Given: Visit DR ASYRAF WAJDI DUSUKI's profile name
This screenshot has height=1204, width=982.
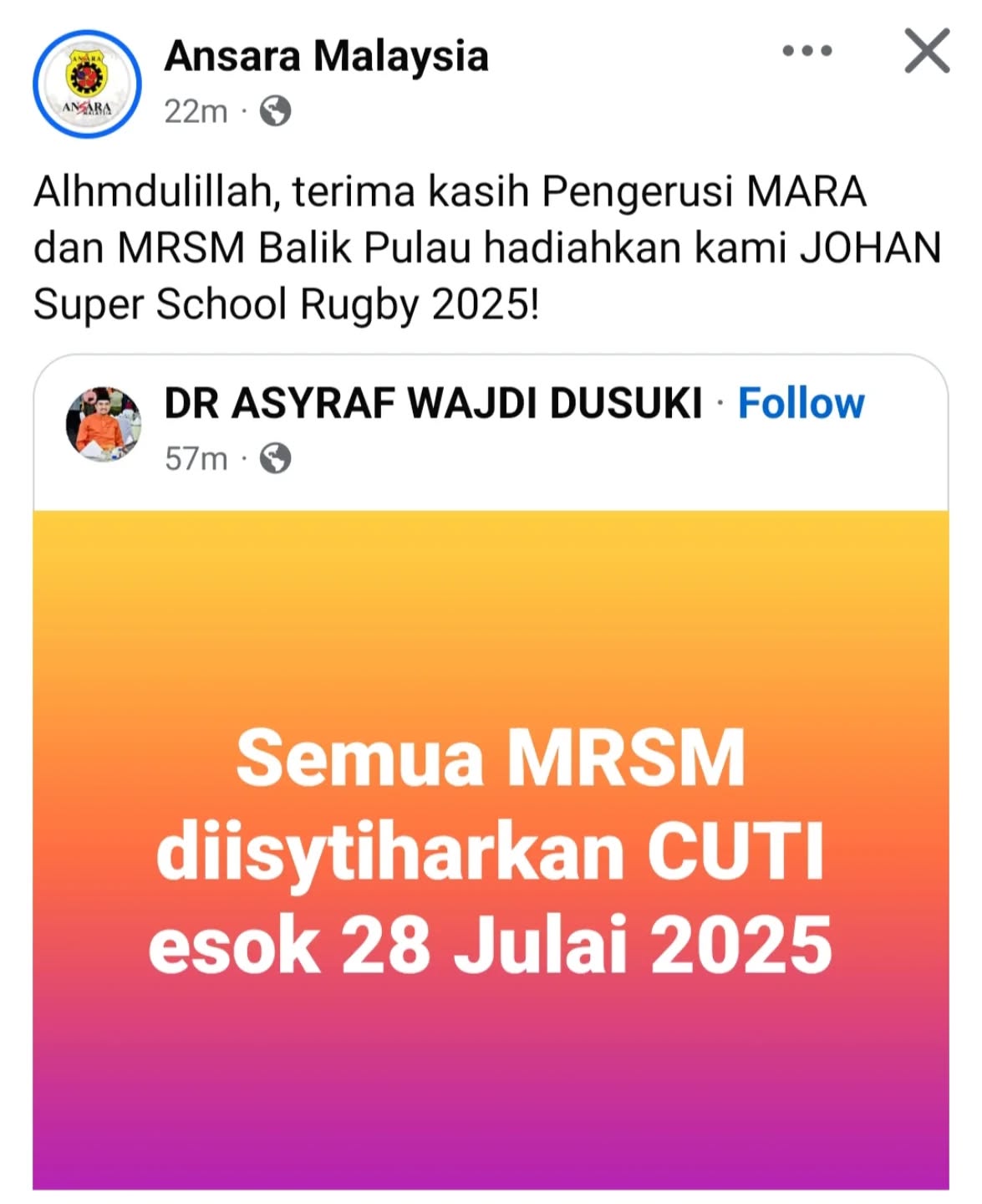Looking at the screenshot, I should click(432, 404).
